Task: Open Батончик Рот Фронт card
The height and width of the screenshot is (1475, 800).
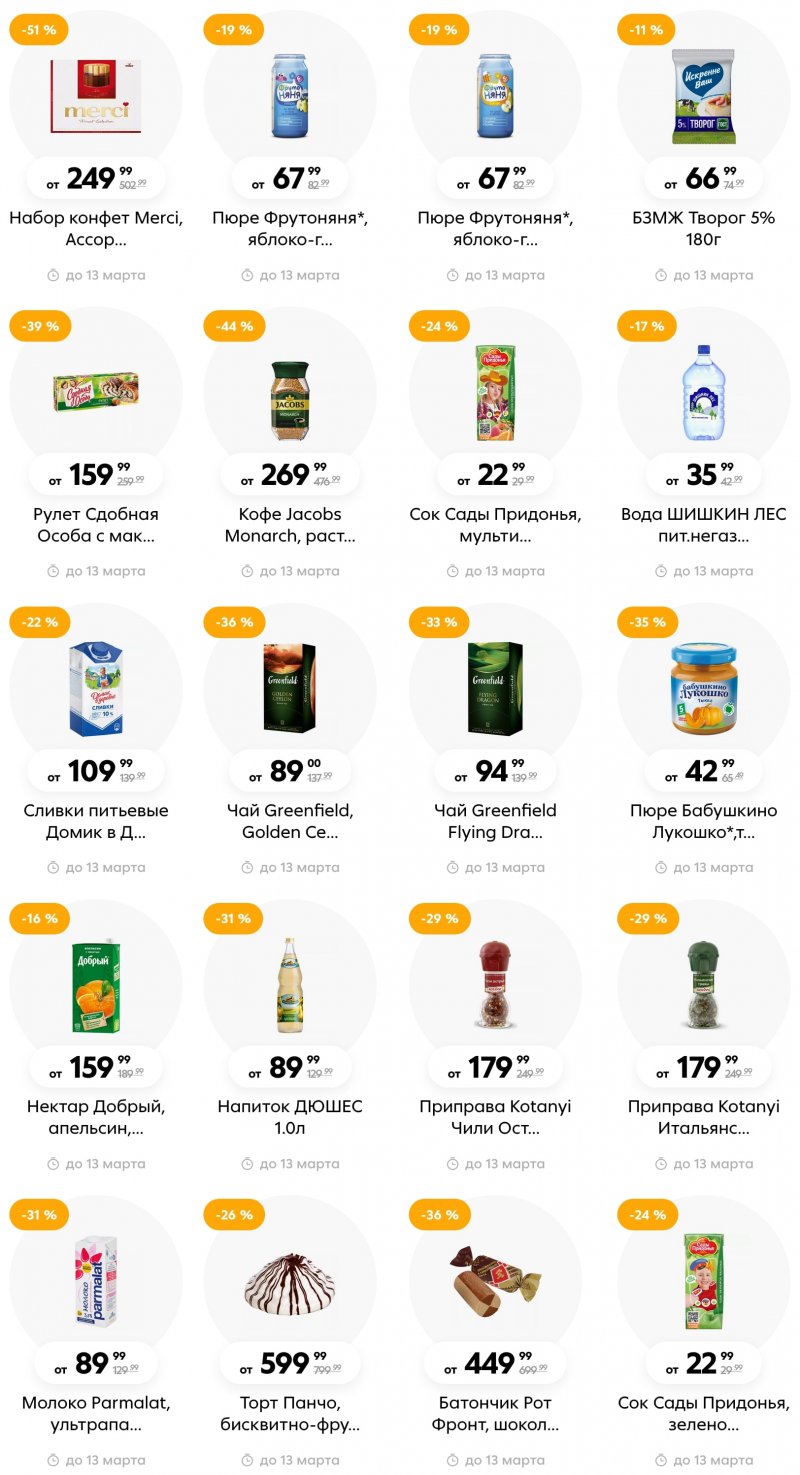Action: tap(495, 1282)
